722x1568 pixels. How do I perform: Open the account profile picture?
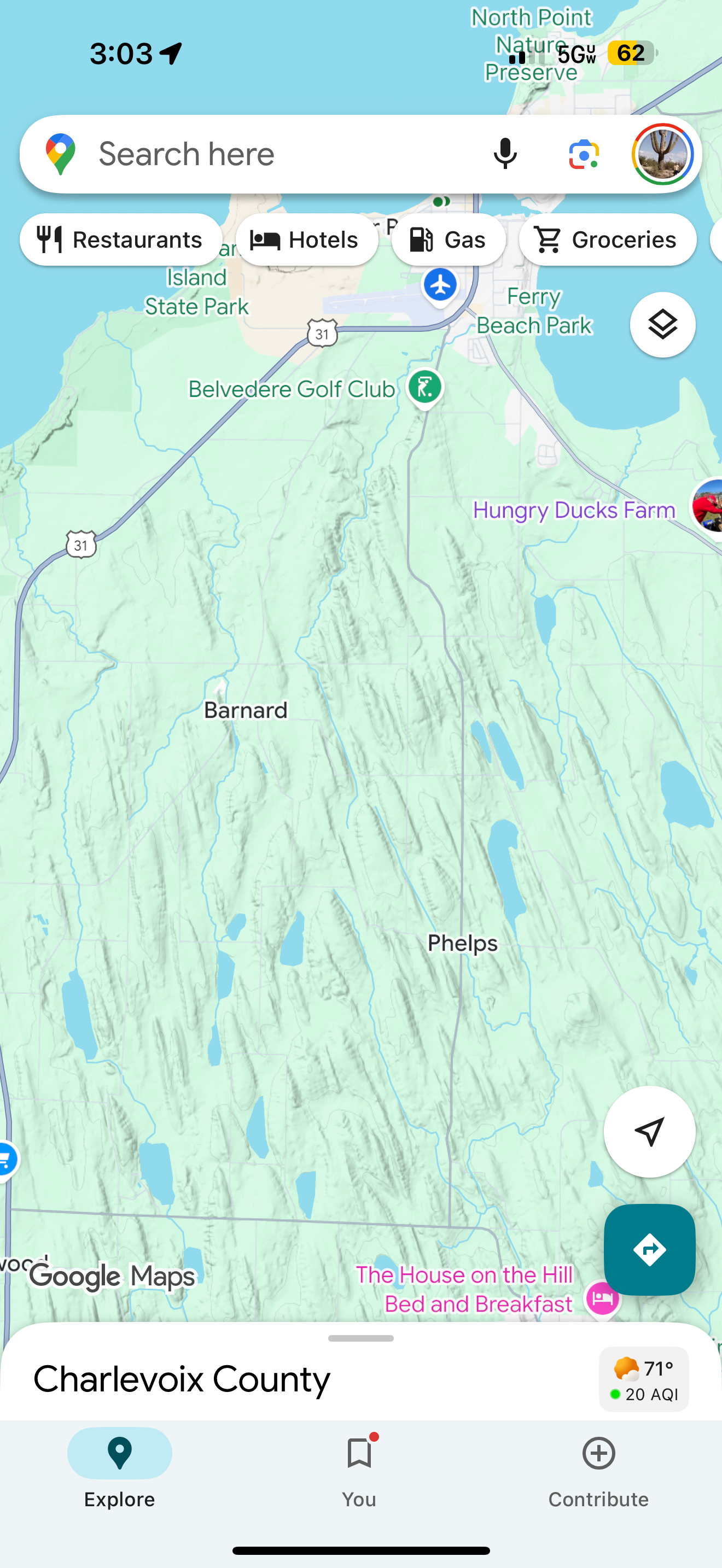coord(662,154)
